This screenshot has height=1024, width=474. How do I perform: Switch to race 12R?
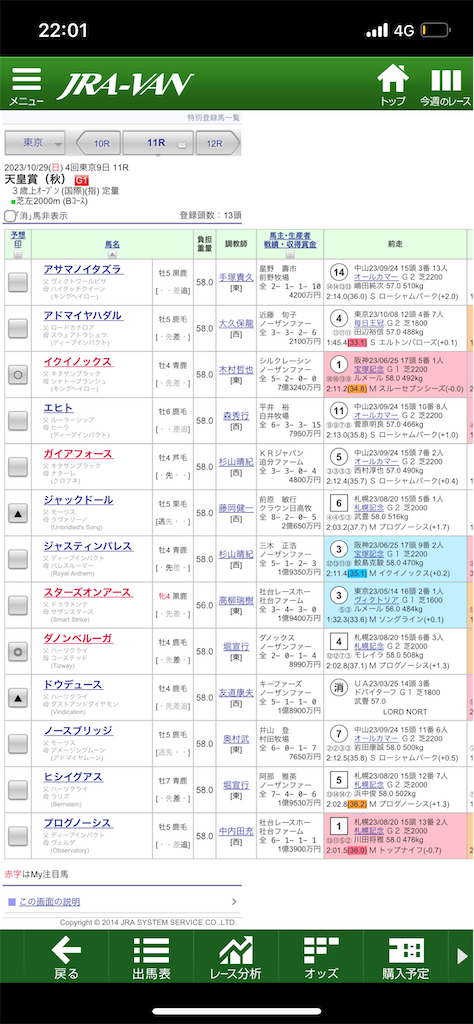pos(213,143)
